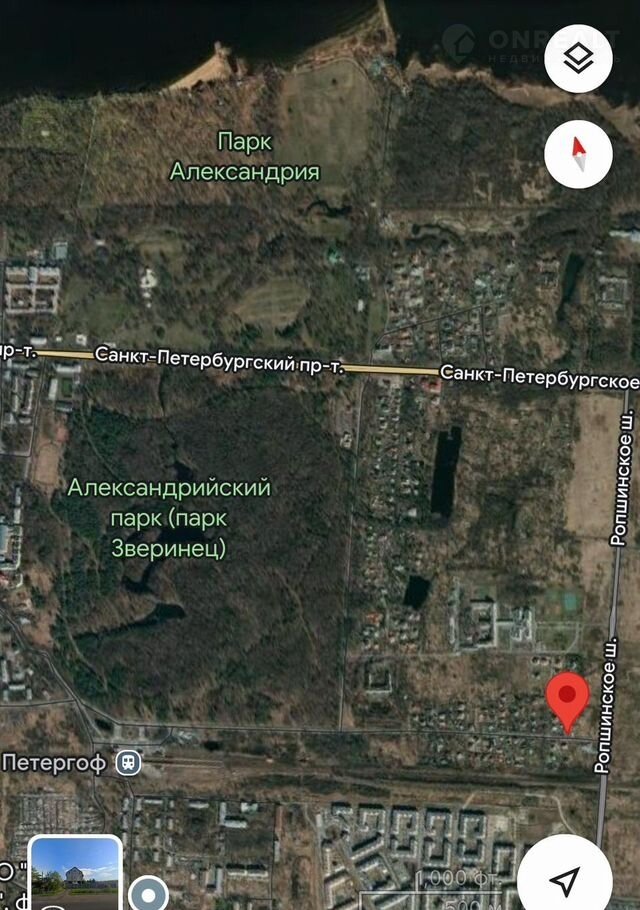
Task: Open the map layers selector
Action: pyautogui.click(x=578, y=58)
